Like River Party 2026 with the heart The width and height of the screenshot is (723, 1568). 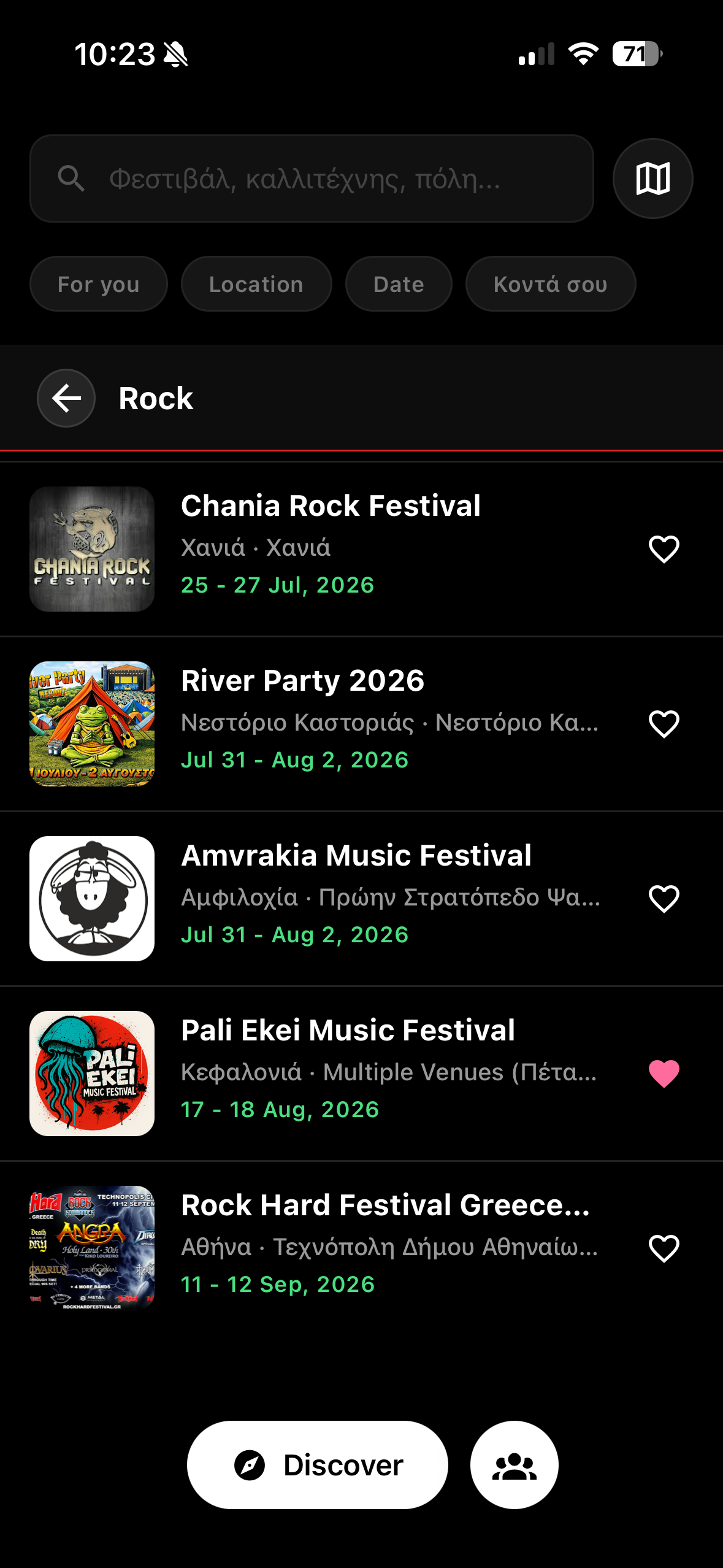[664, 724]
